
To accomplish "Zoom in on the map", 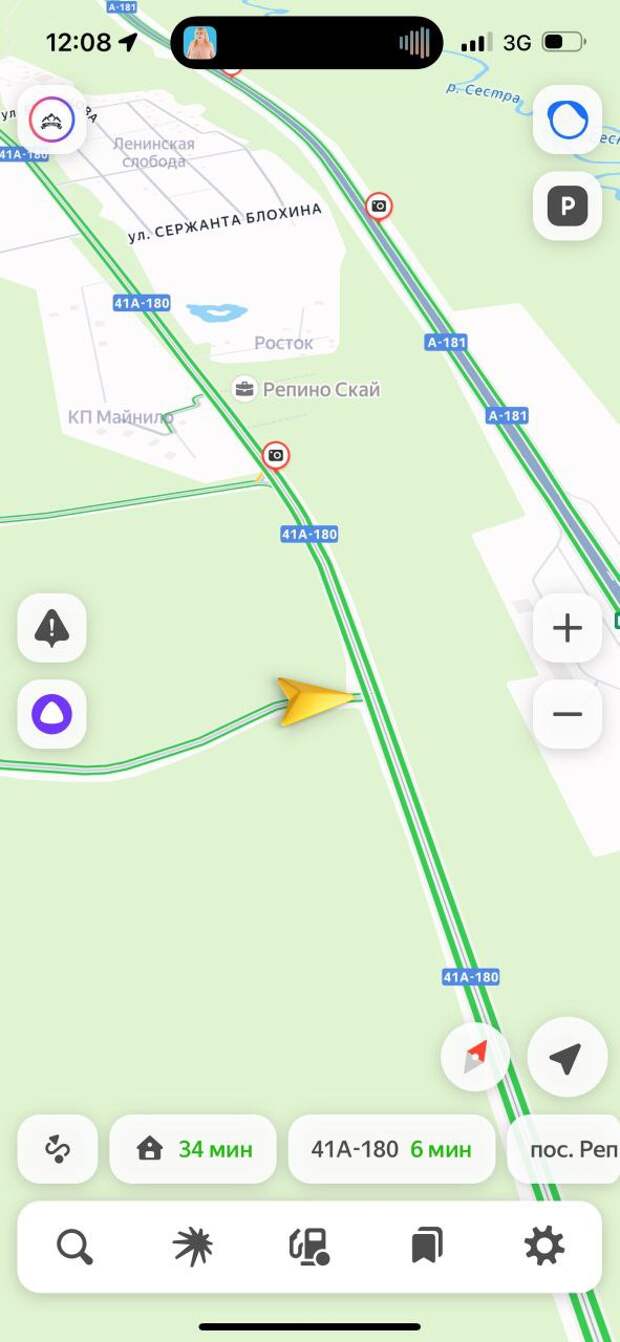I will 567,628.
